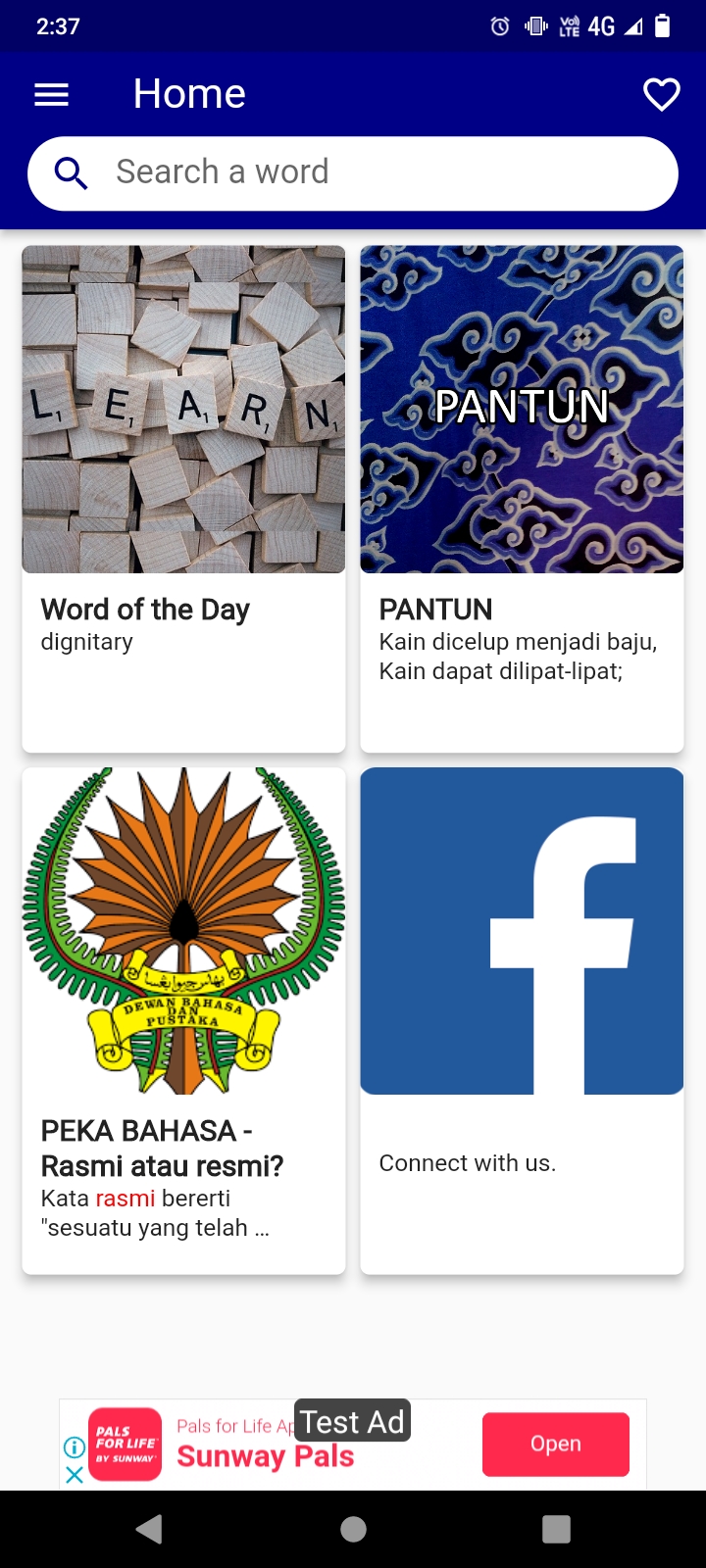Image resolution: width=706 pixels, height=1568 pixels.
Task: Open the Facebook page icon
Action: [x=522, y=929]
